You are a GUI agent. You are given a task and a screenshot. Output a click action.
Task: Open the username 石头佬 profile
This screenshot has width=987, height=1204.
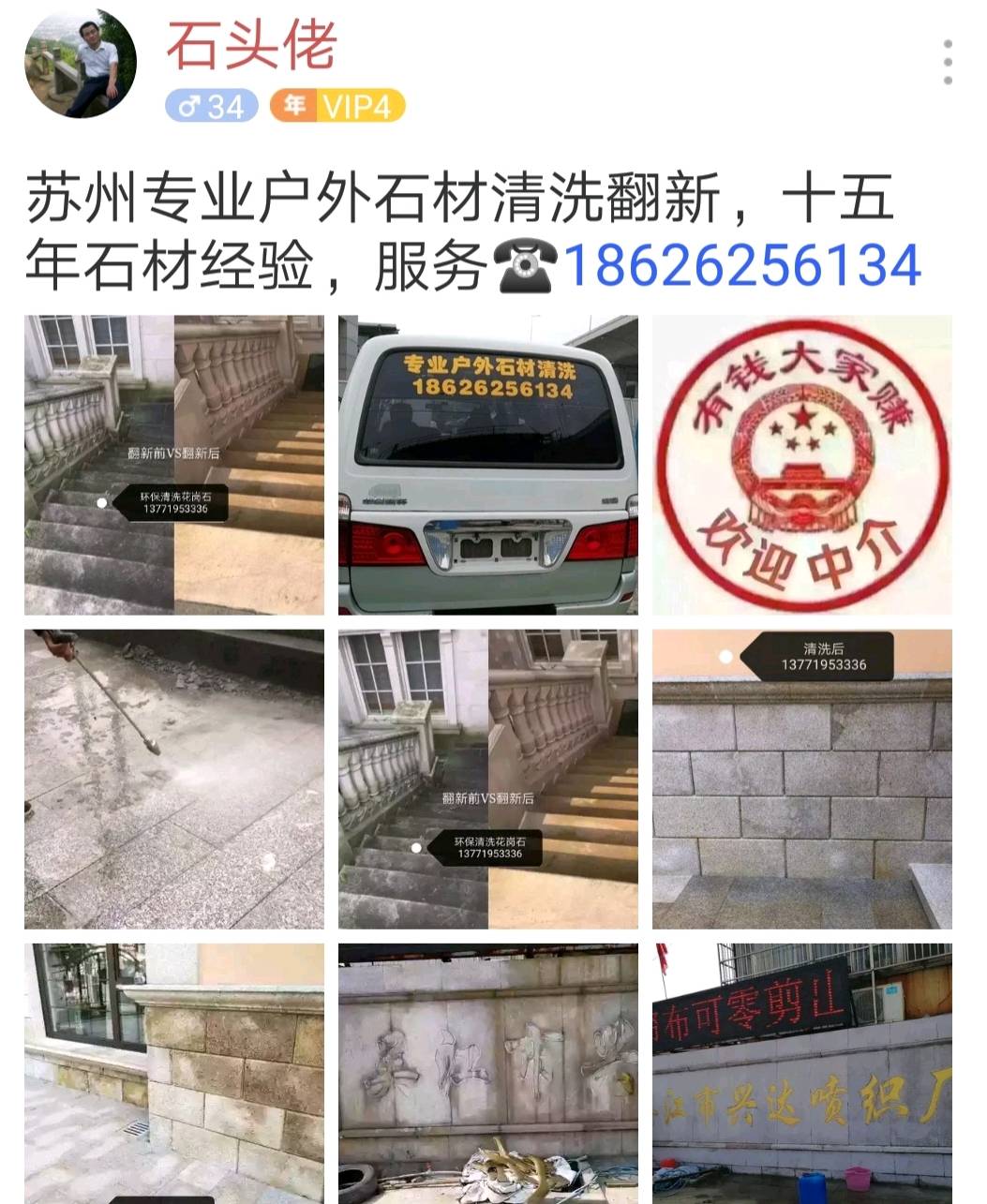click(x=251, y=43)
